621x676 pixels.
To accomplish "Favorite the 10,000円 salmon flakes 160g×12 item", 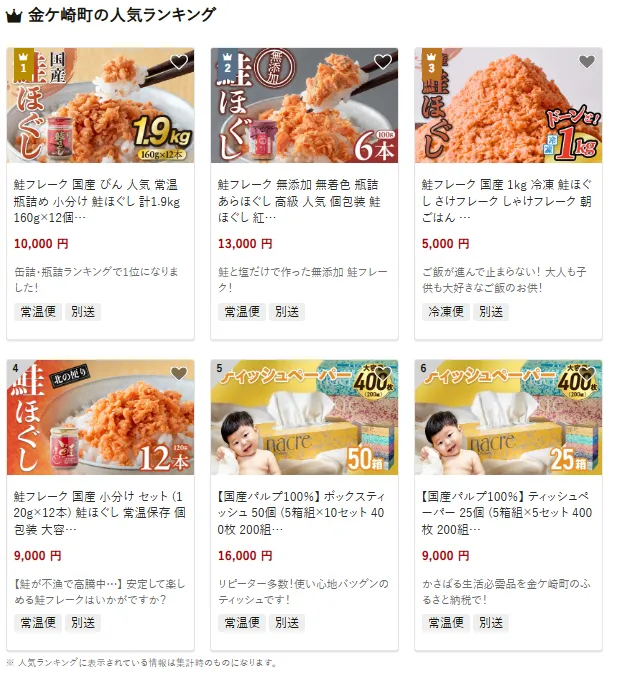I will [x=179, y=62].
